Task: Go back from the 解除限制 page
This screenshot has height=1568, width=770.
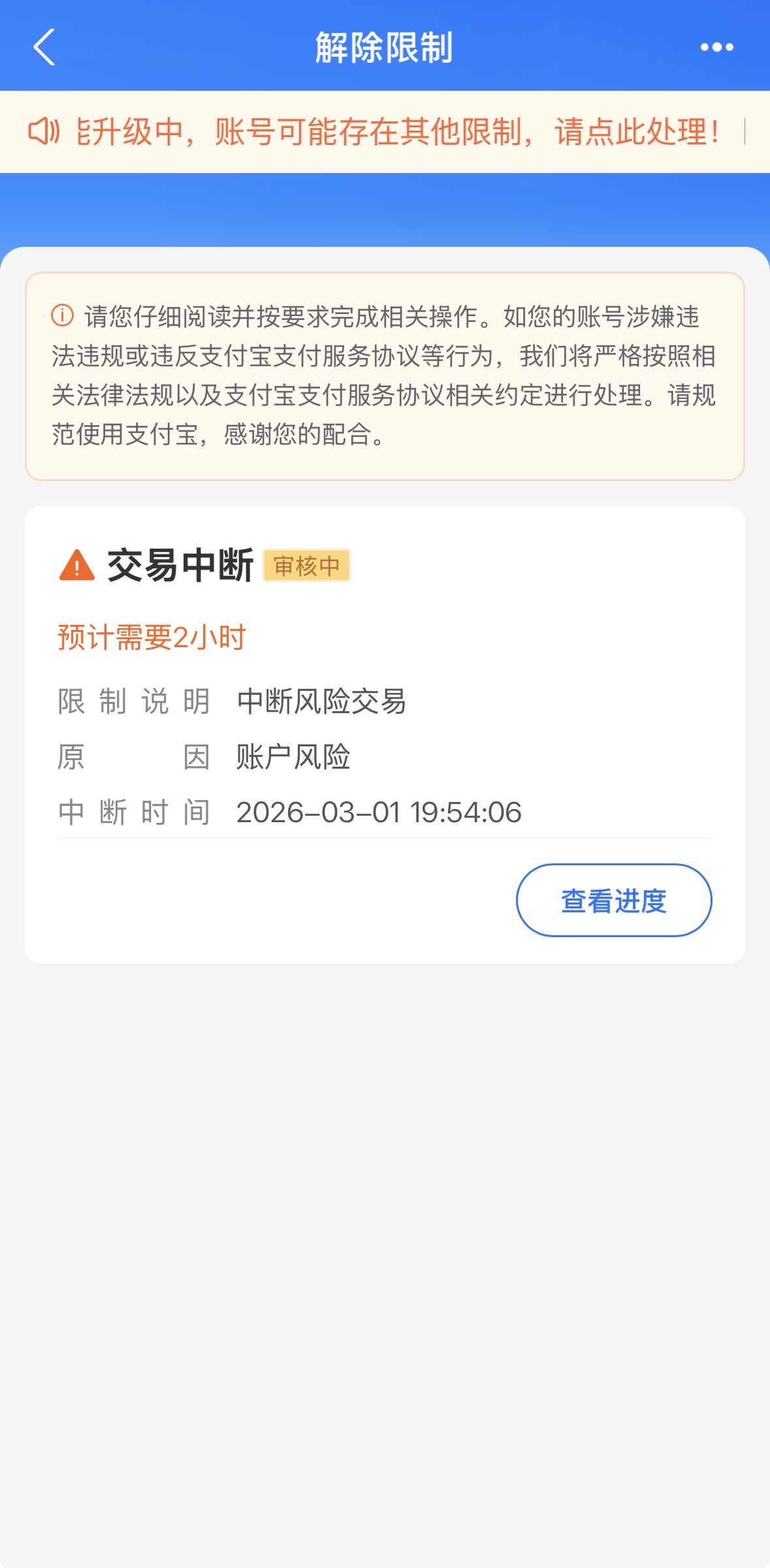Action: point(44,47)
